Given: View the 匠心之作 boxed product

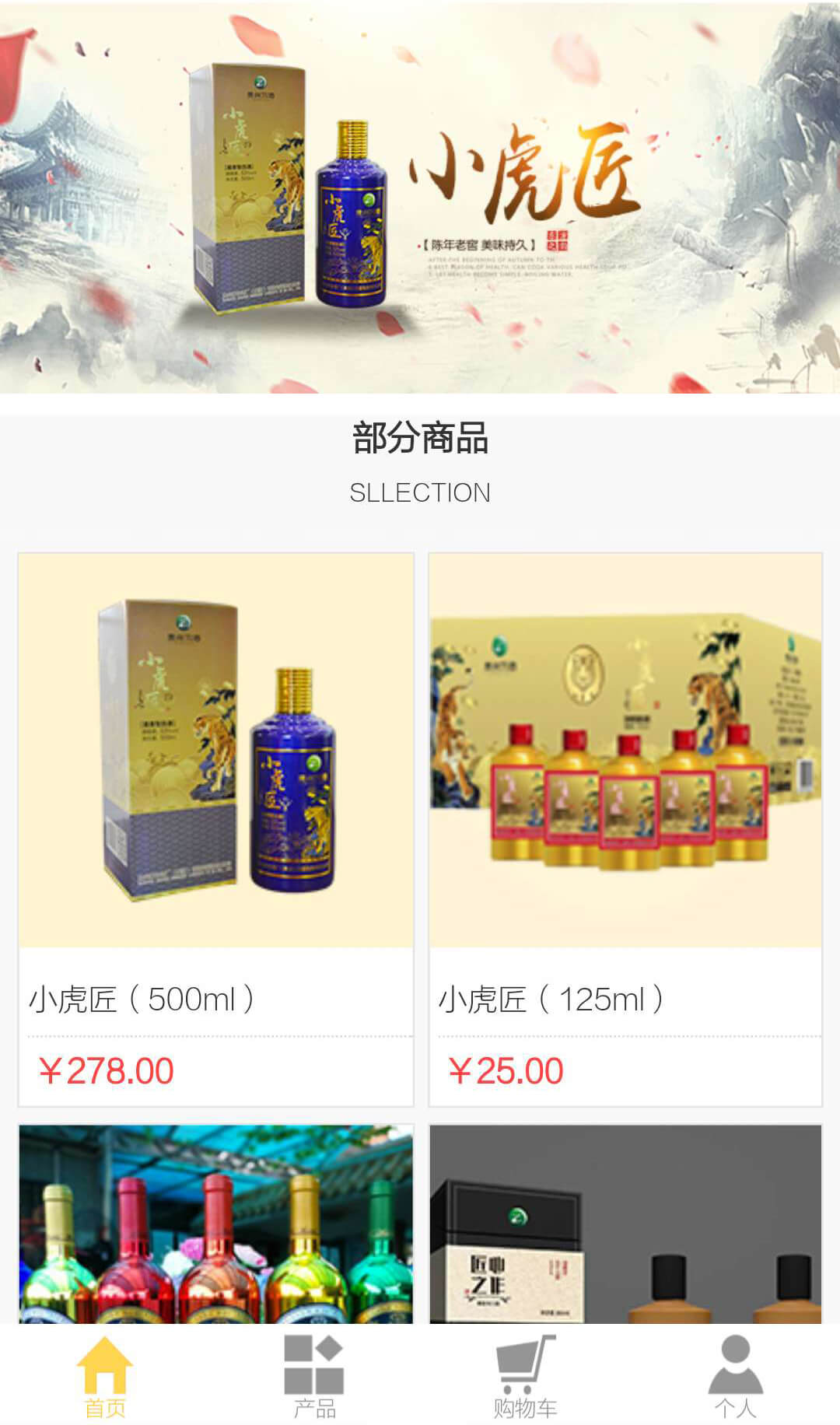Looking at the screenshot, I should pos(625,1225).
